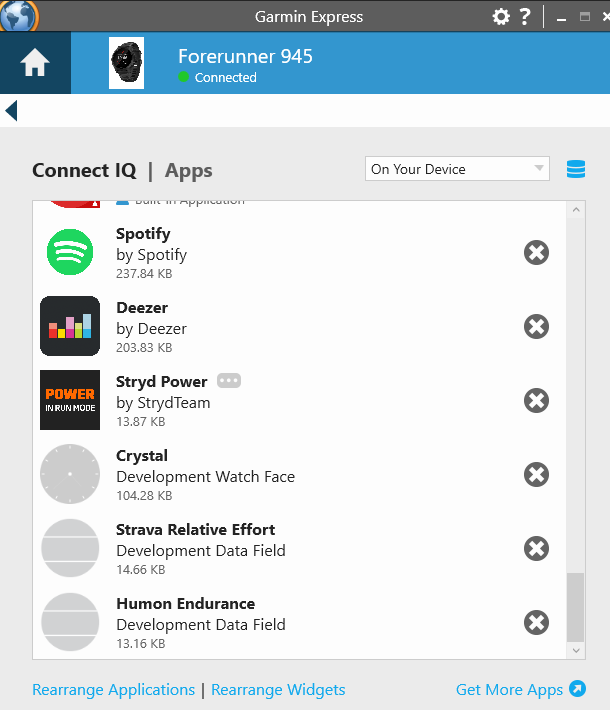Open Rearrange Applications link
This screenshot has width=610, height=710.
(x=113, y=690)
